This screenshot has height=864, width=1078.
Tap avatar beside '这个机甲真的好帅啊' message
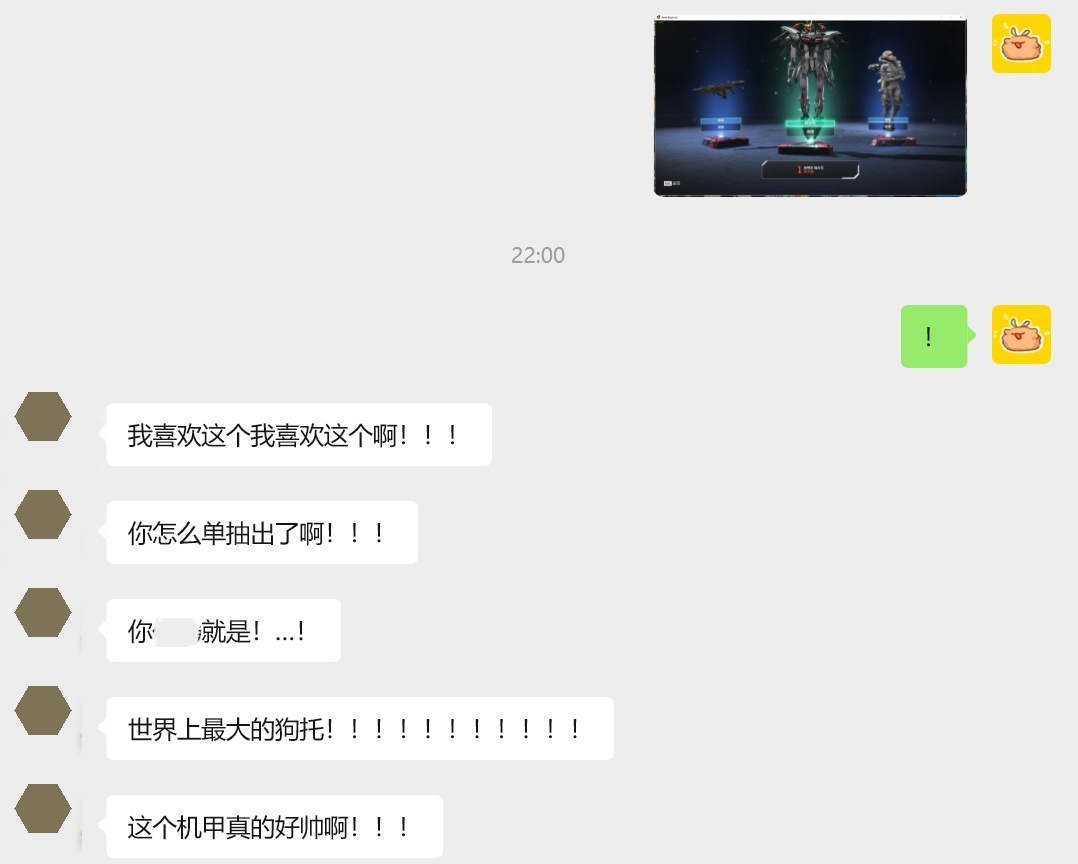tap(43, 809)
